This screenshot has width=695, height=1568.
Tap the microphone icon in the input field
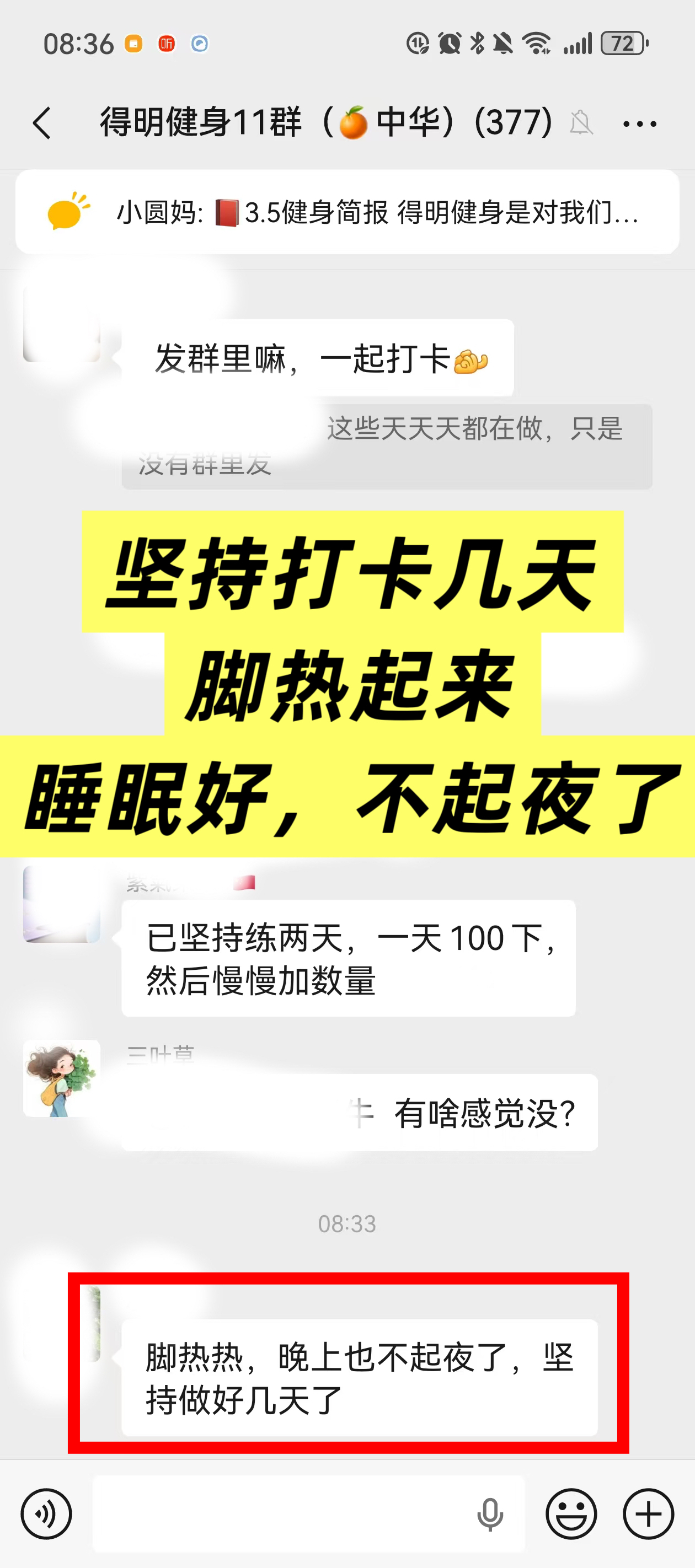point(490,1515)
